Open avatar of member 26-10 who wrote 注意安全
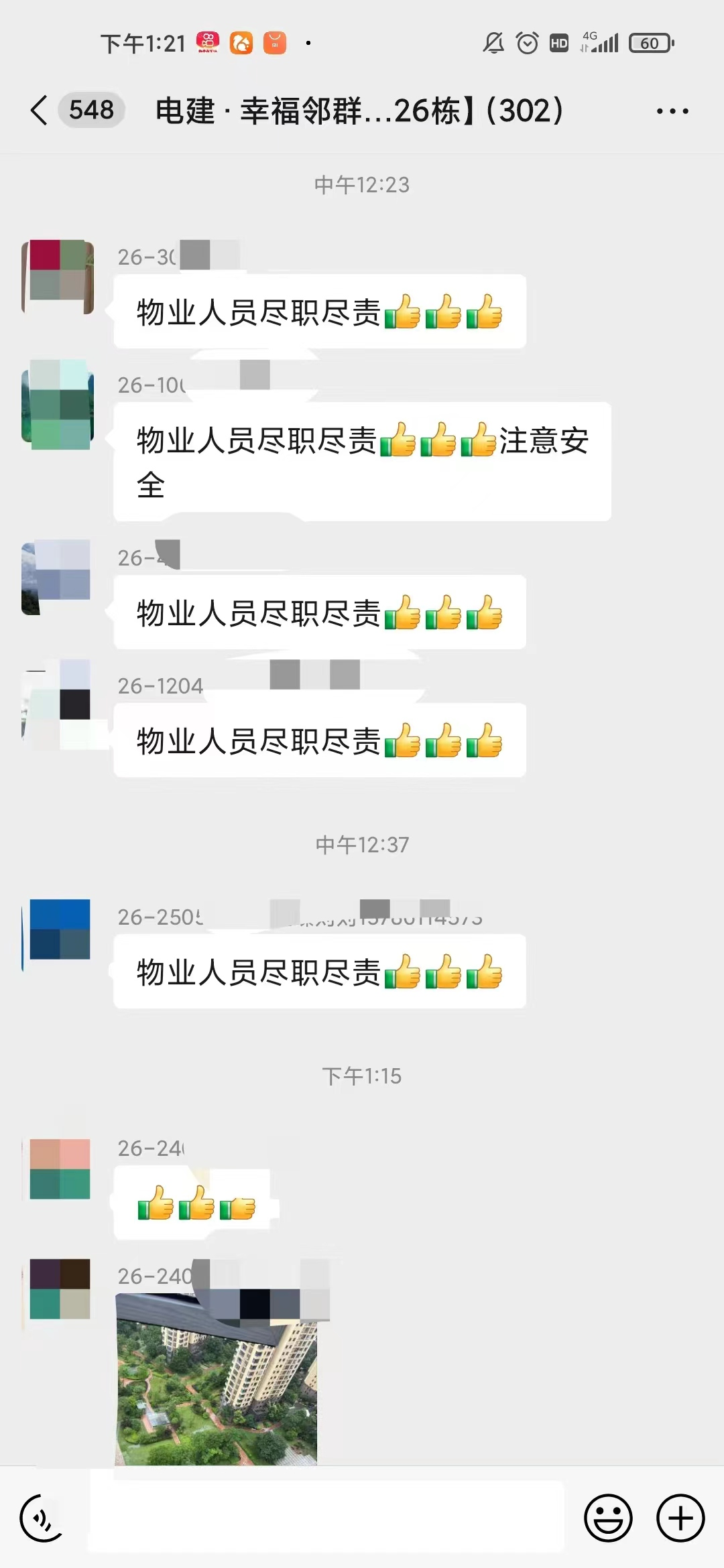This screenshot has height=1568, width=724. pos(58,404)
